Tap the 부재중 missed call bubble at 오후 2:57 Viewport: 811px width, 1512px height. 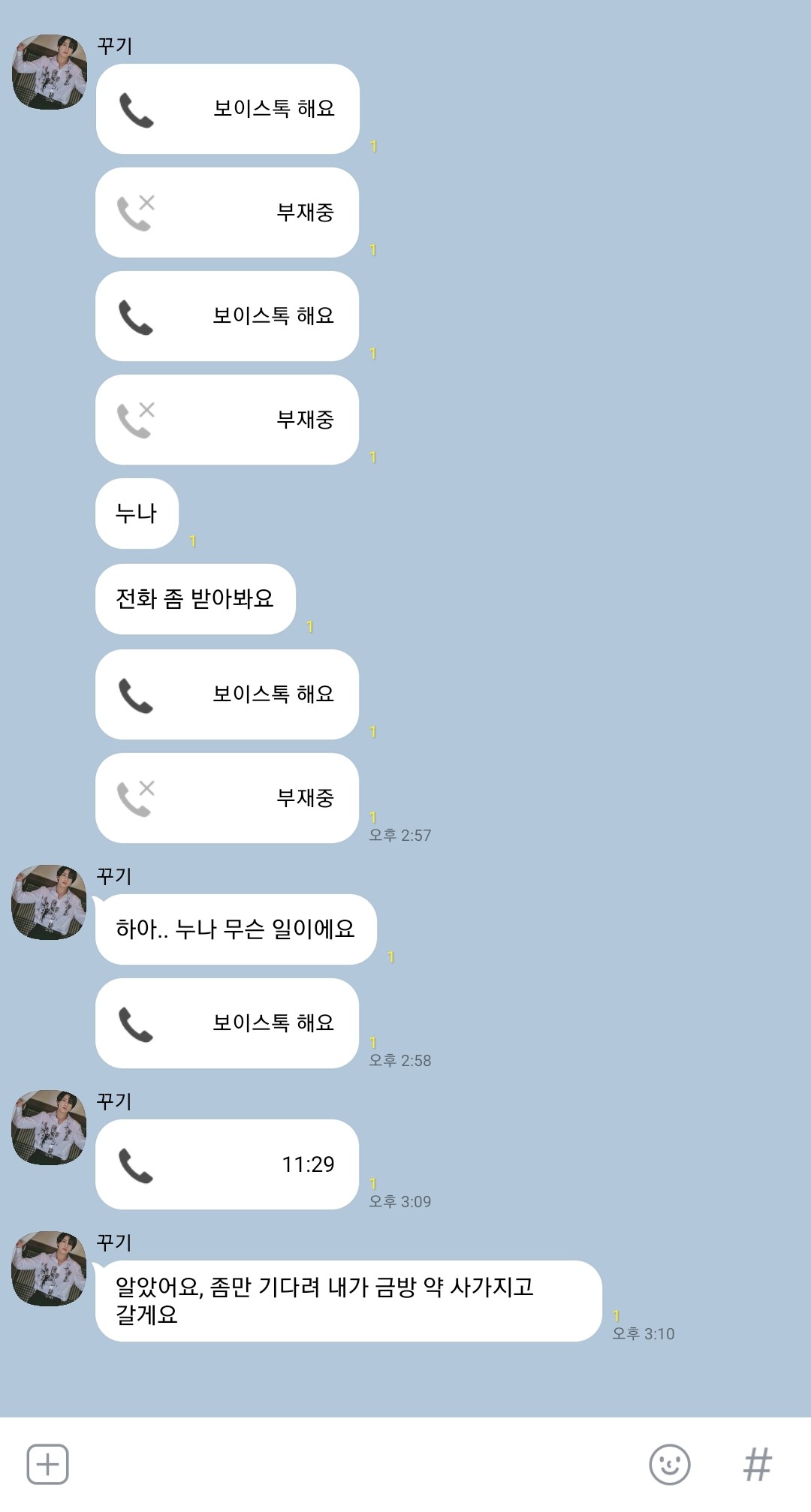(227, 798)
